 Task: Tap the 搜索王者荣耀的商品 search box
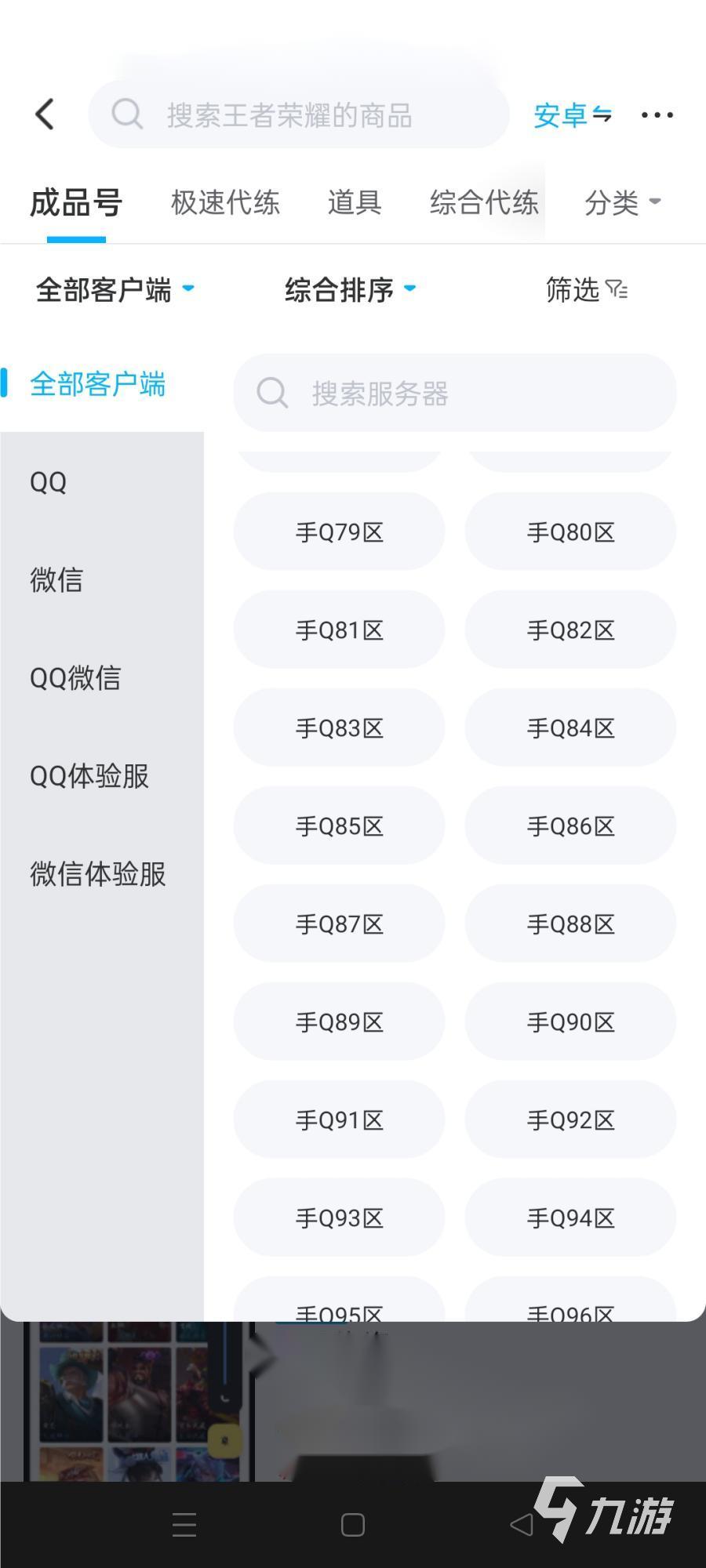pos(298,115)
